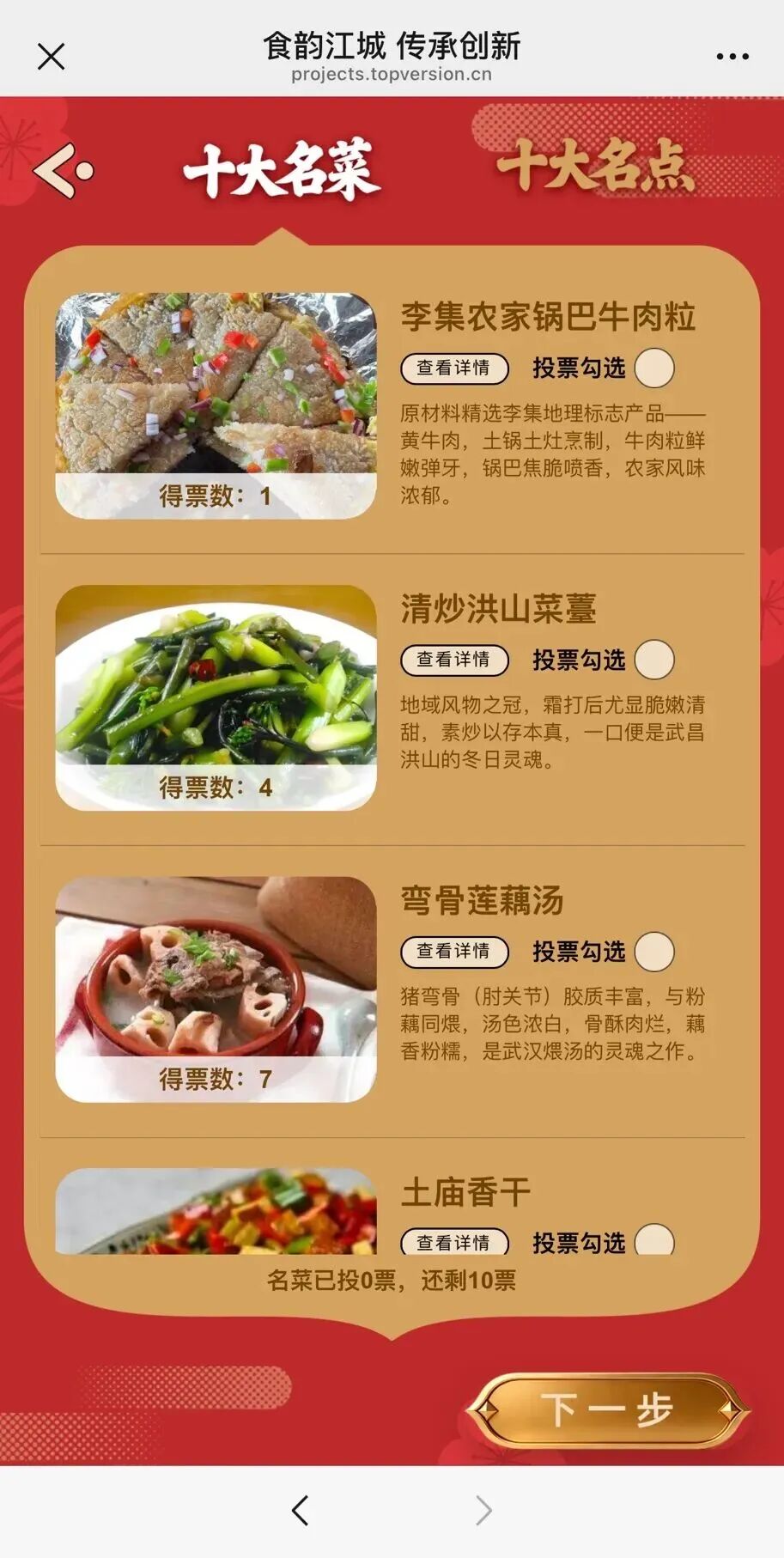Navigate back with the browser's bottom arrow

click(x=300, y=1510)
